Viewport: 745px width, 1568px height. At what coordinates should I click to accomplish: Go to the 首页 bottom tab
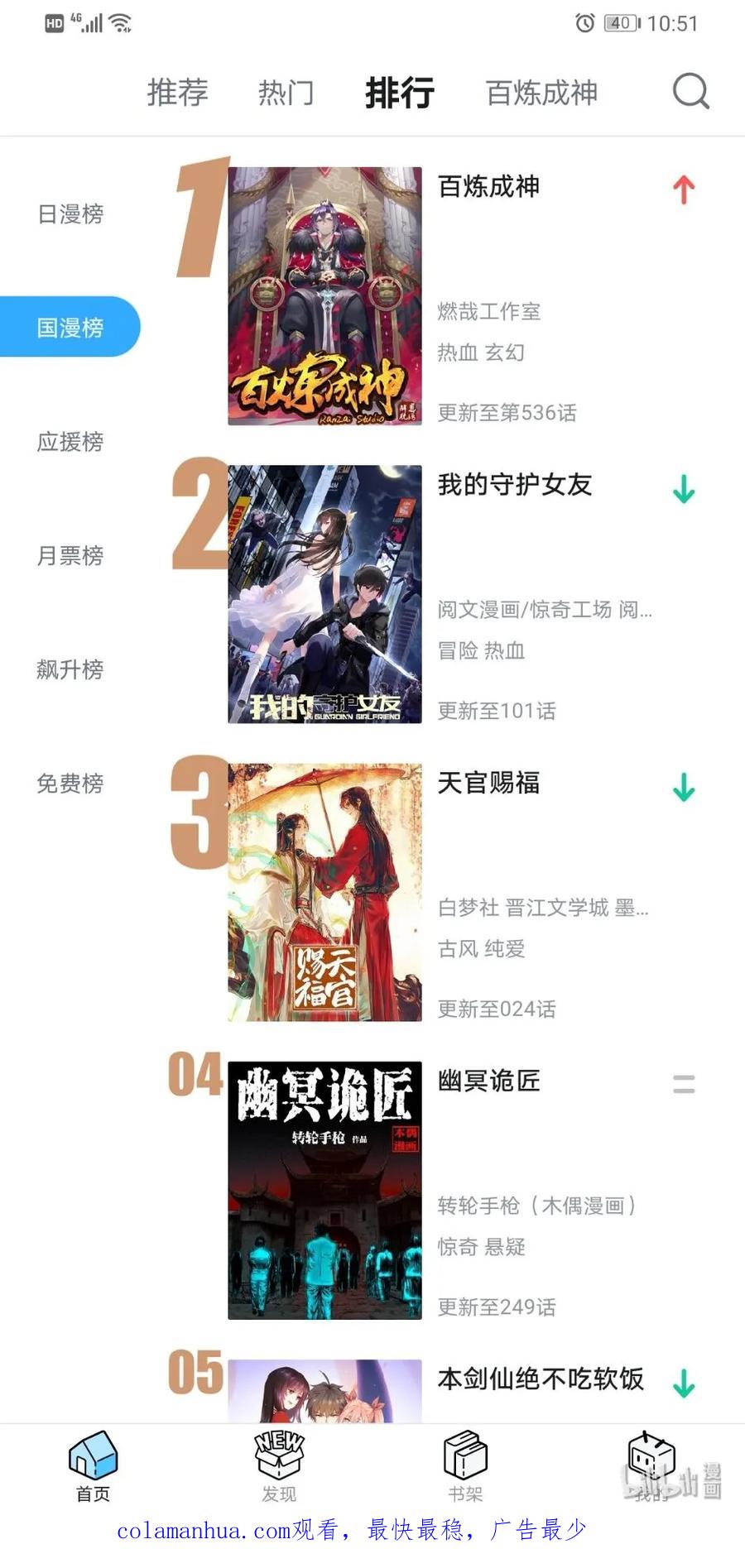93,1466
